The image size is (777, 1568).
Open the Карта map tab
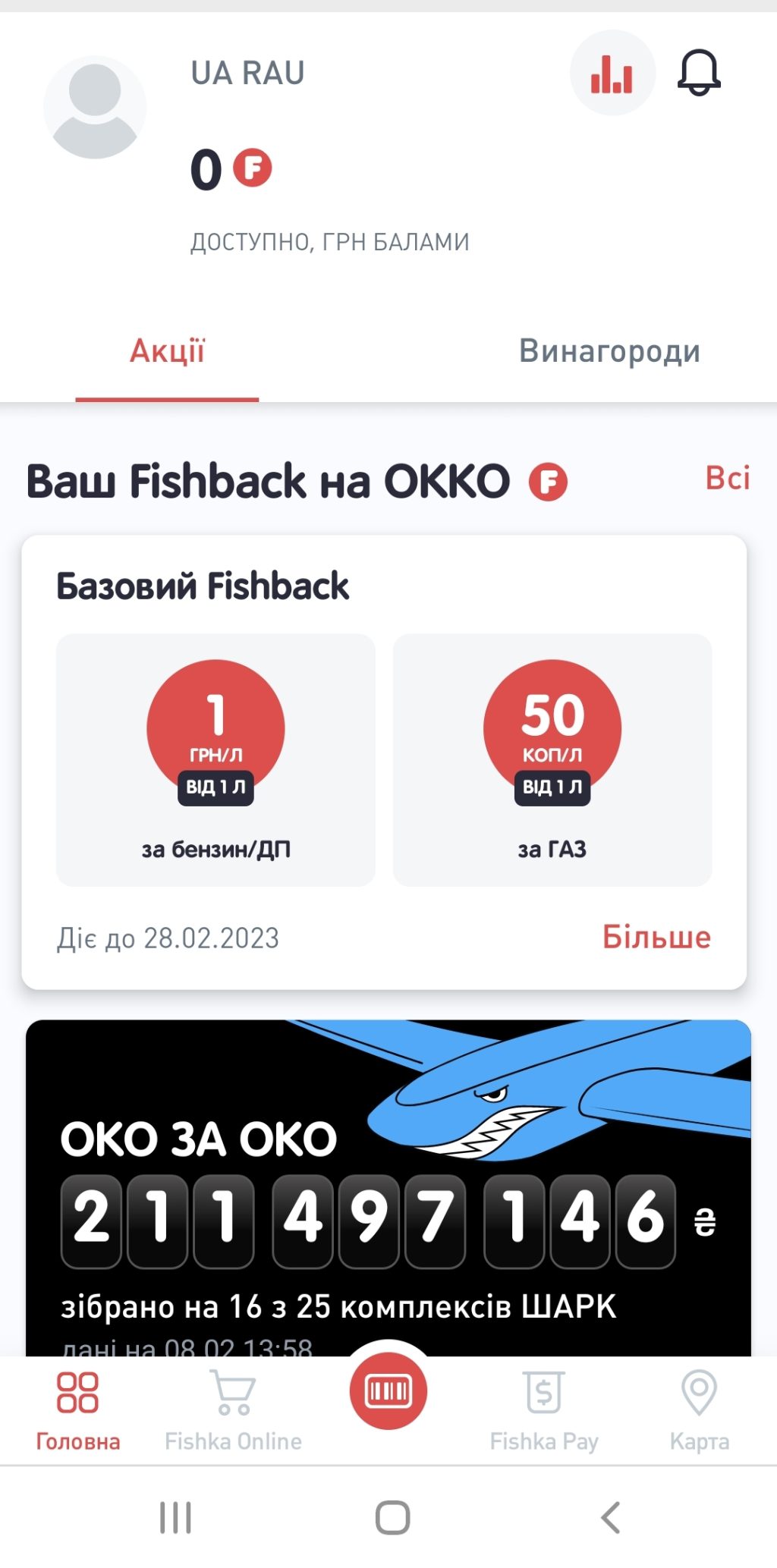click(699, 1410)
